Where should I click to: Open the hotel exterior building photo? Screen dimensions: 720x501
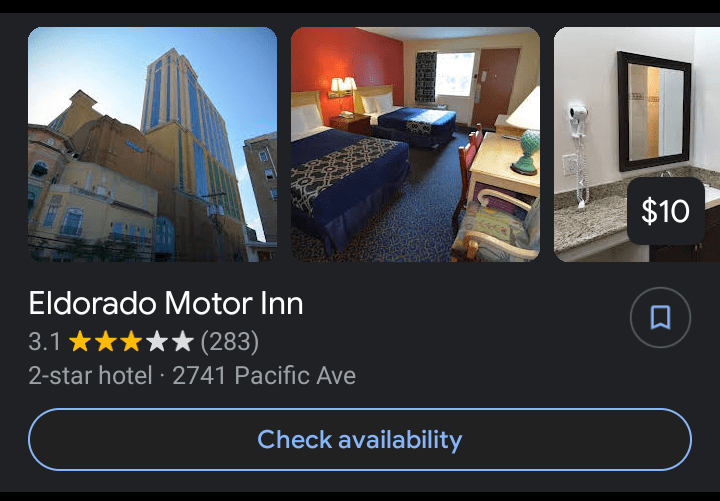coord(152,144)
